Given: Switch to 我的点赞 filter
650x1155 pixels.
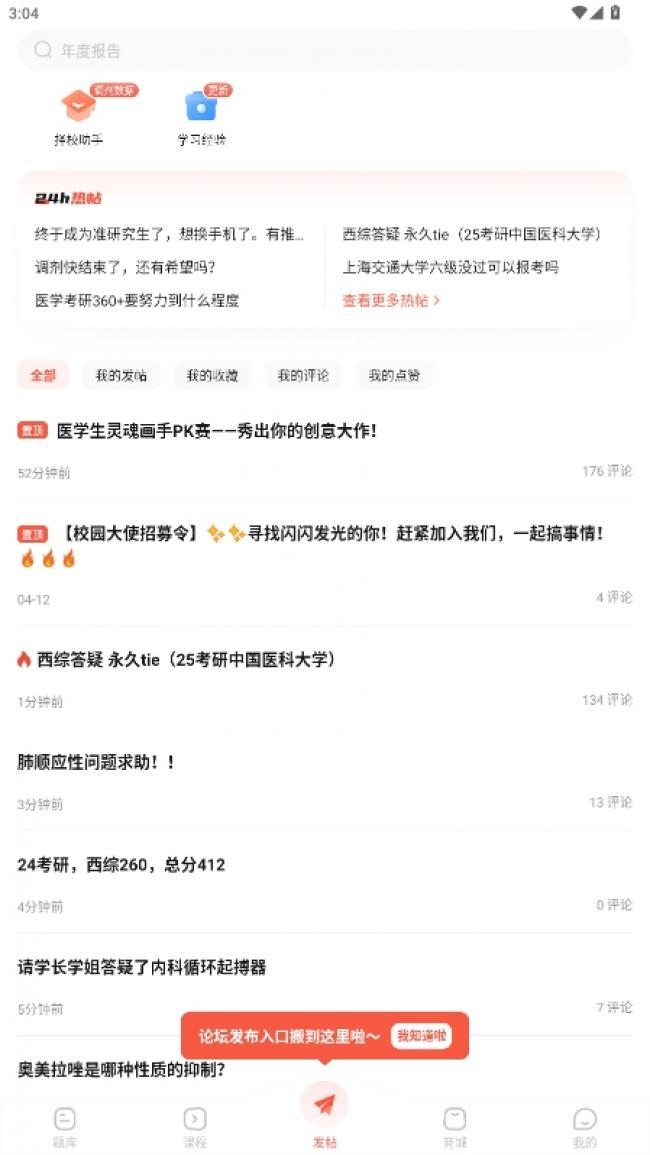Looking at the screenshot, I should pos(394,376).
